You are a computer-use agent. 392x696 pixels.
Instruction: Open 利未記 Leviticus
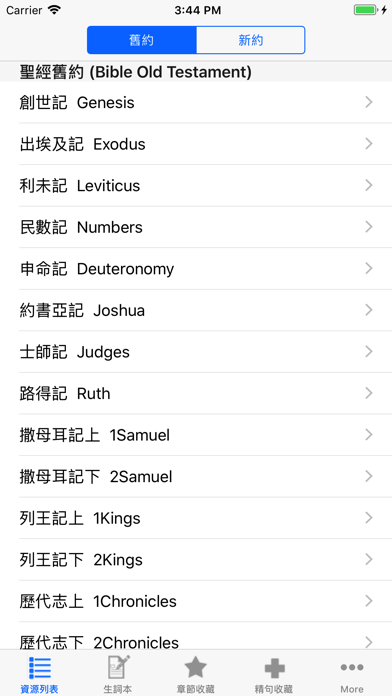coord(196,186)
